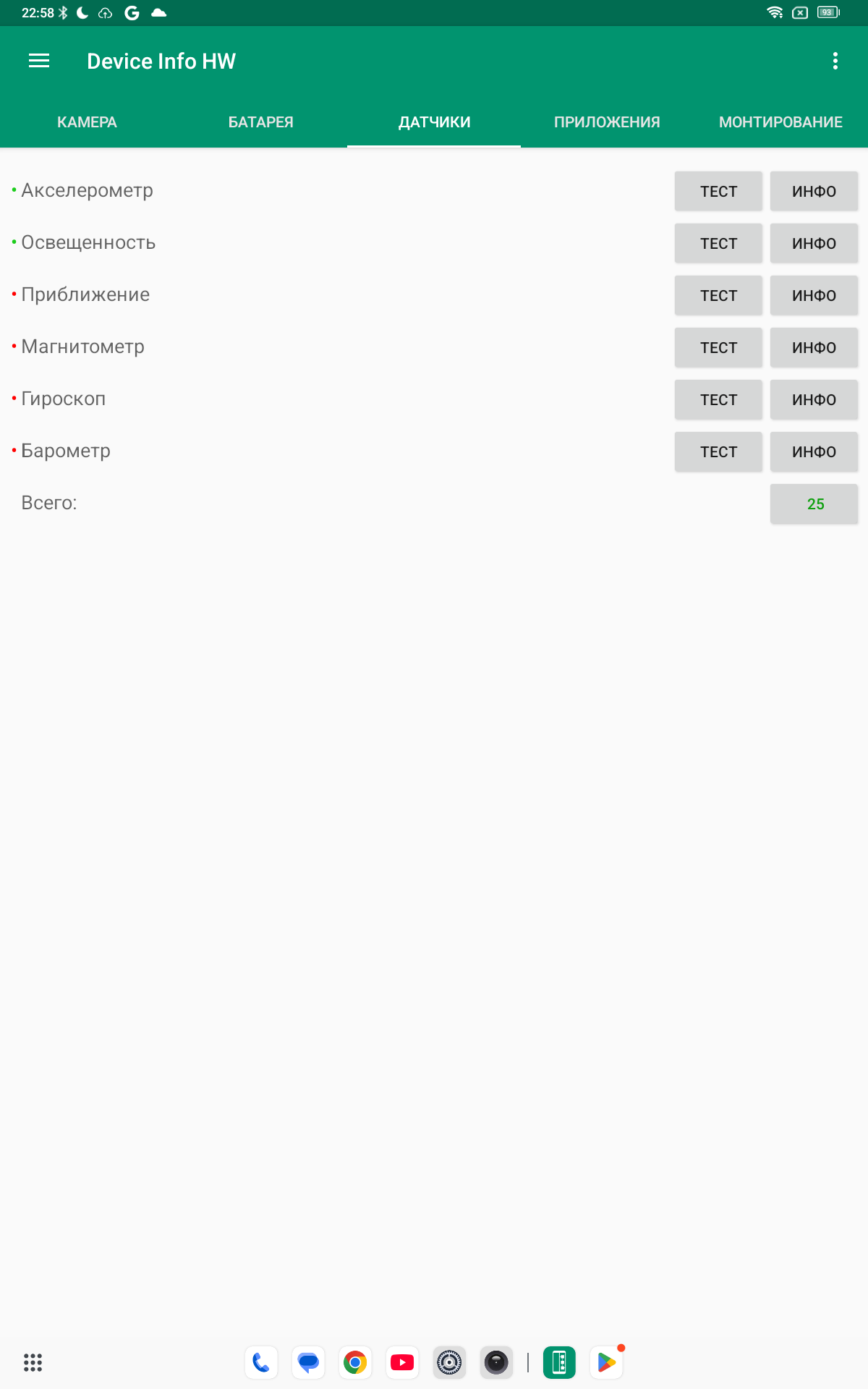Go to the МОНТИРОВАНИЕ tab
This screenshot has width=868, height=1389.
tap(780, 122)
